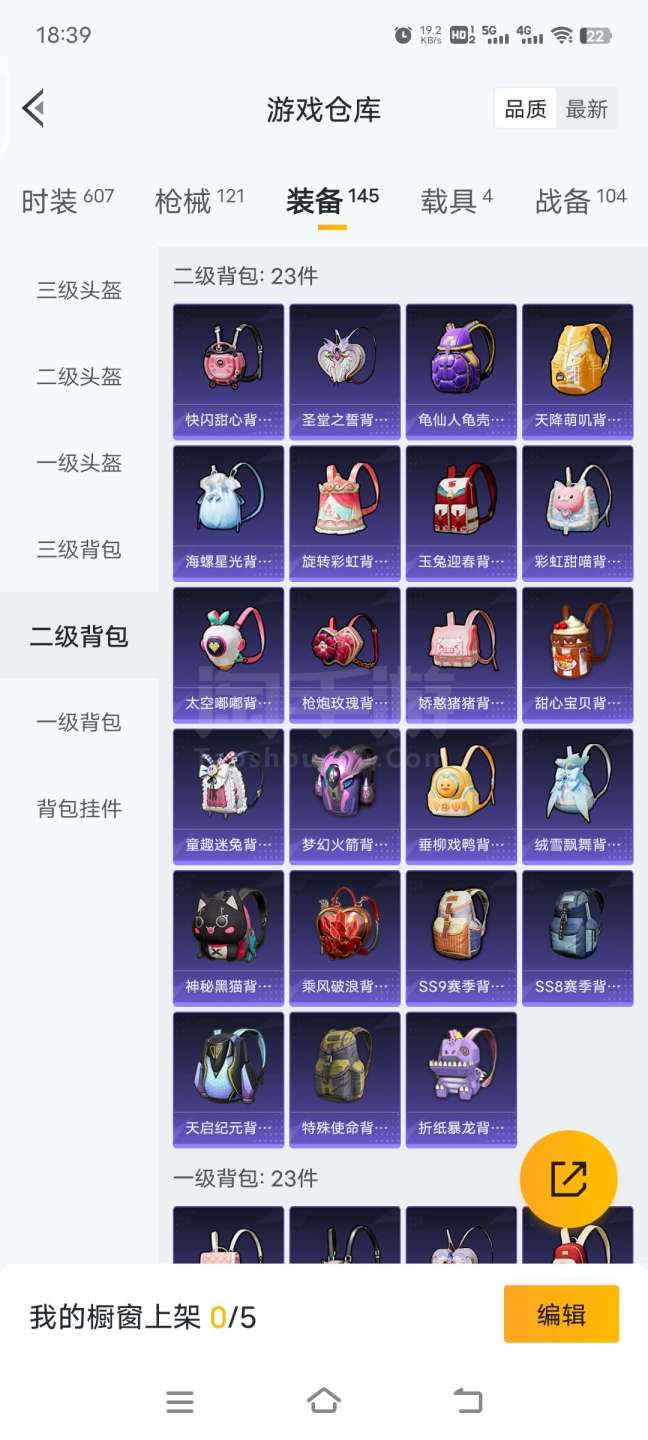Tap the 编辑 button
The width and height of the screenshot is (648, 1440).
coord(561,1314)
